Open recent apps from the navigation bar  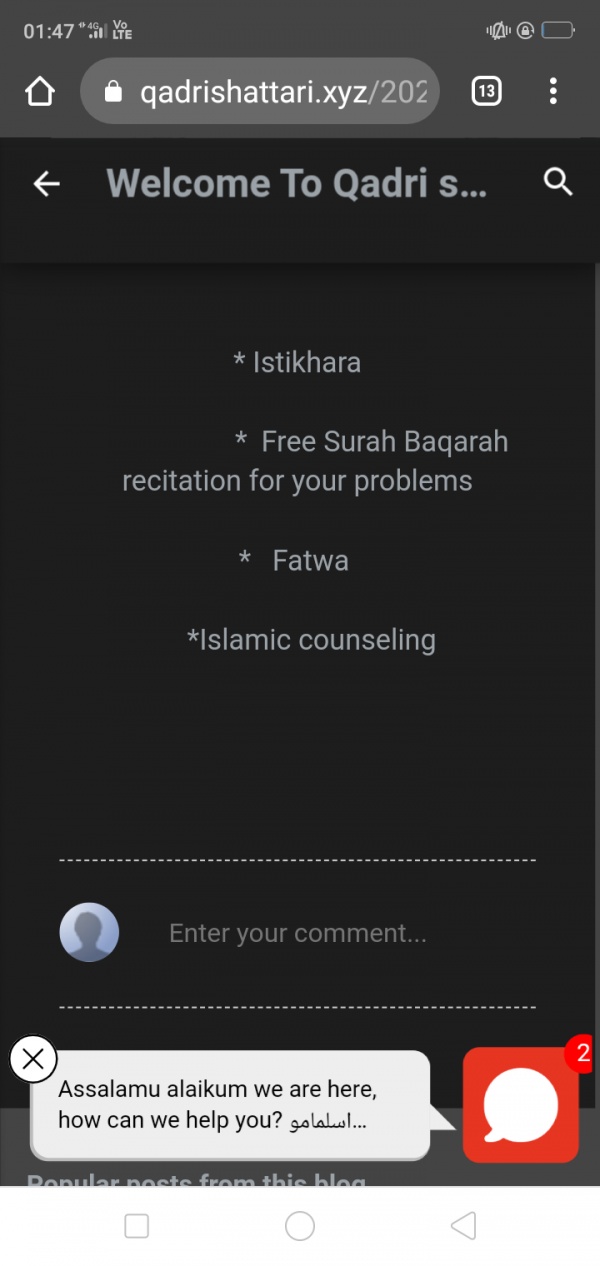pos(137,1226)
